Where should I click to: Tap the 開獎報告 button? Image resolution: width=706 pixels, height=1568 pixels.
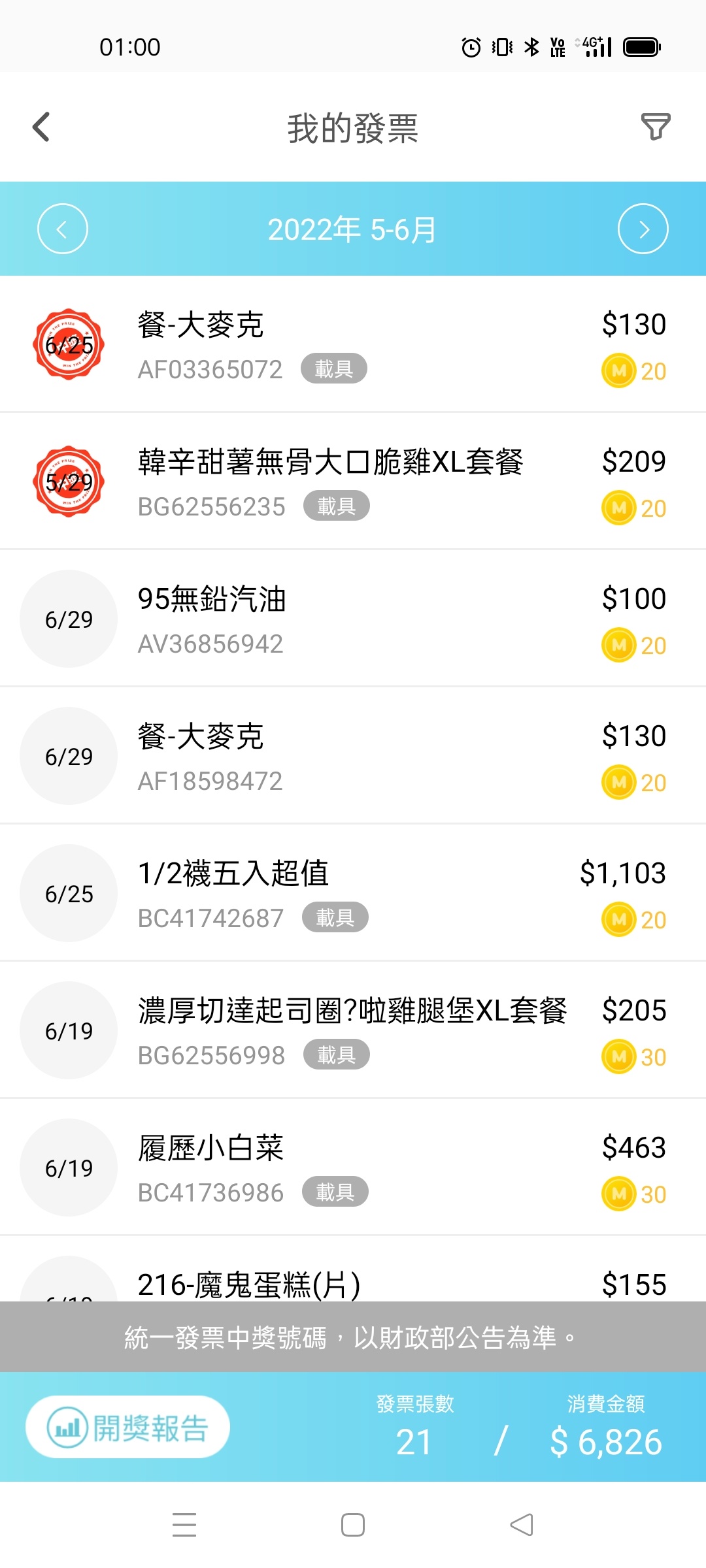[x=128, y=1427]
